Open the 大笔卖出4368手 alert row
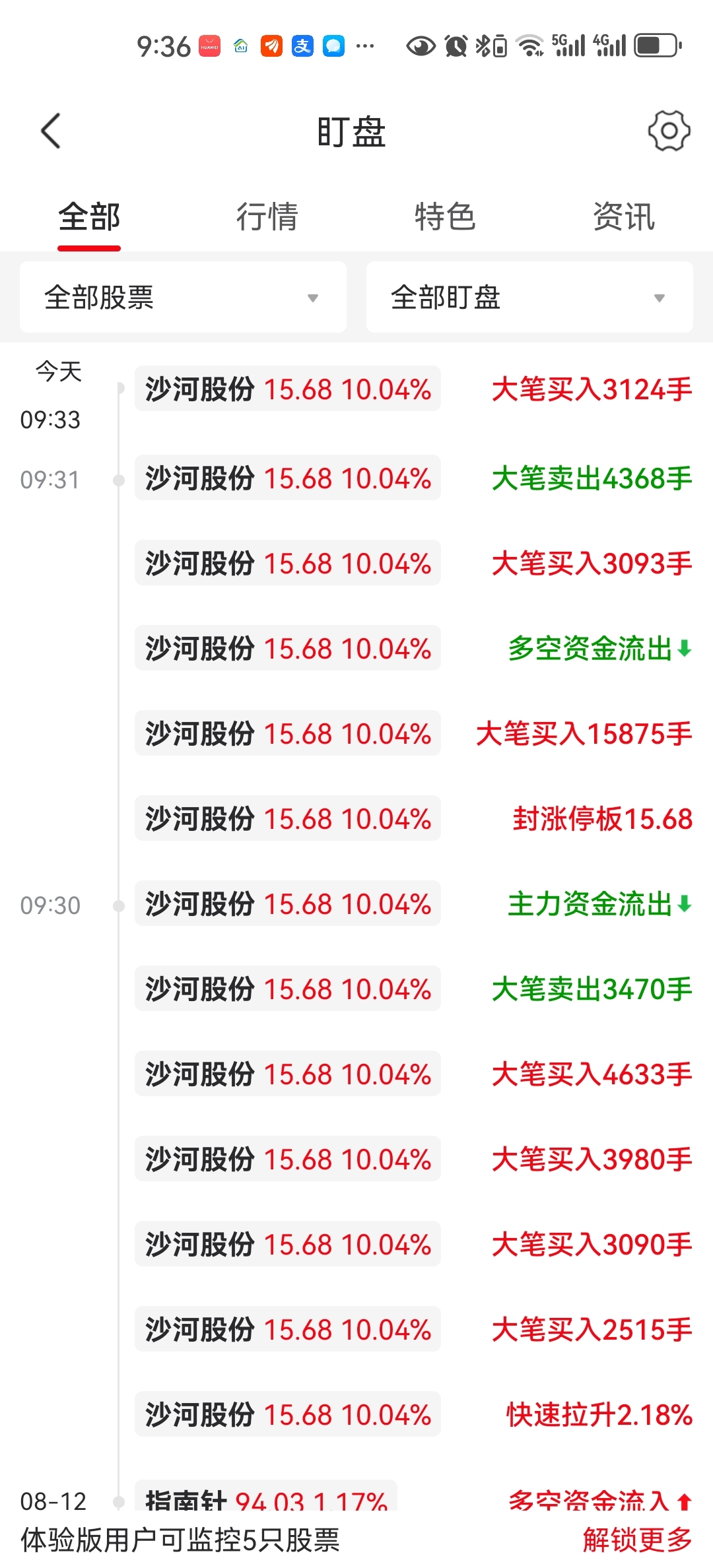The width and height of the screenshot is (713, 1568). 413,478
